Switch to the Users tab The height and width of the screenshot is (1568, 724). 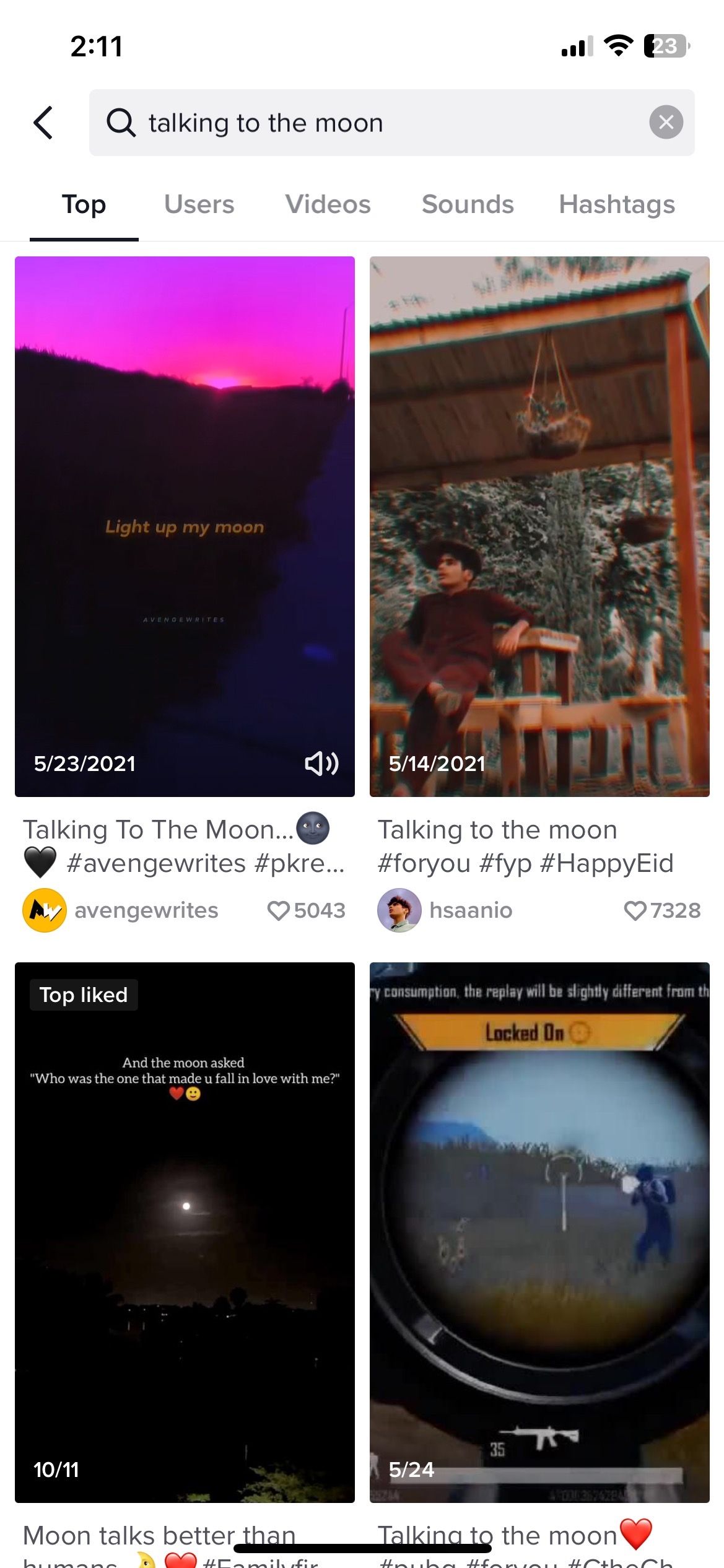(199, 205)
